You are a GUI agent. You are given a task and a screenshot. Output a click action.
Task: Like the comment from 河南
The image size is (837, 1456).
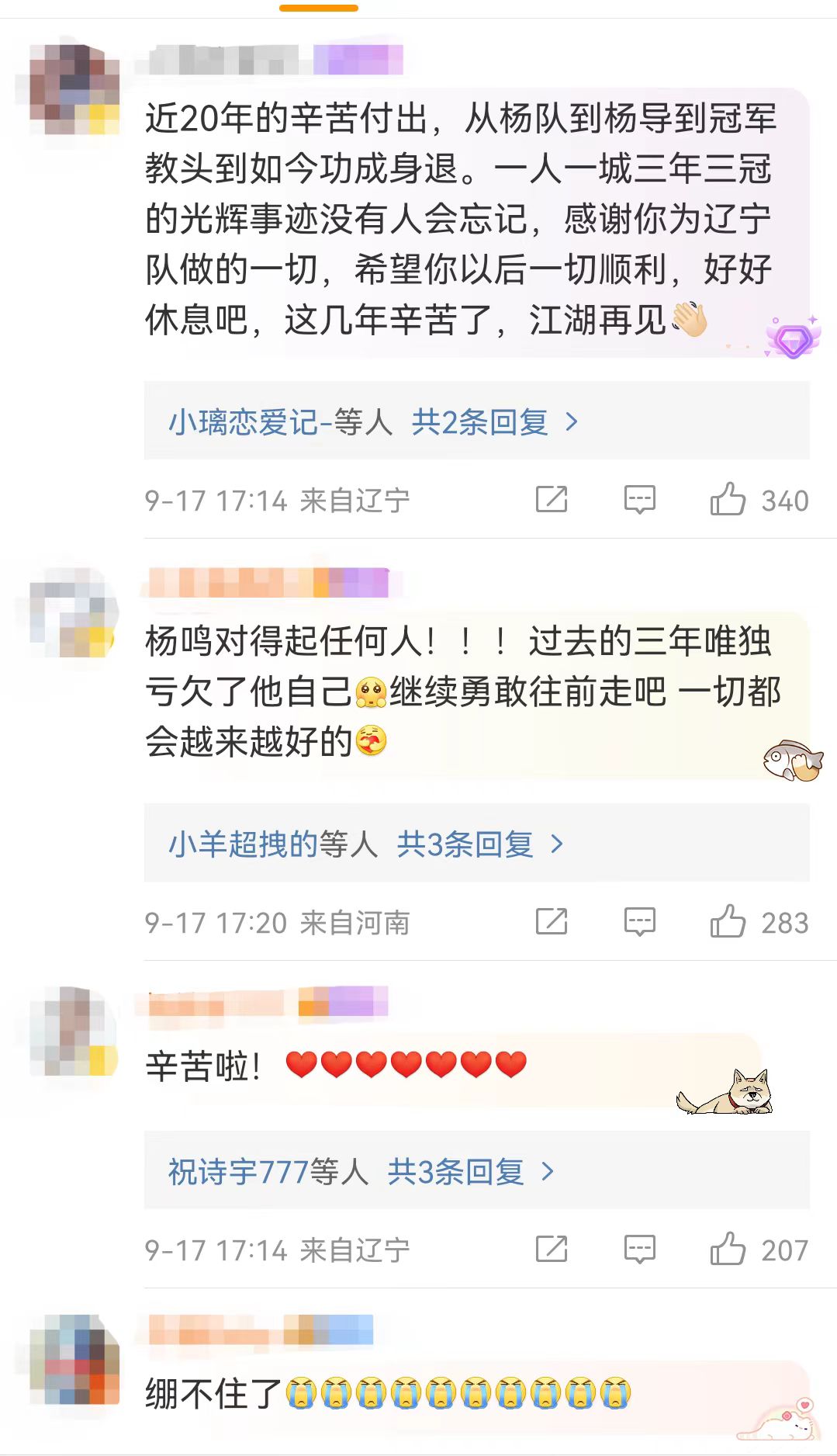728,922
